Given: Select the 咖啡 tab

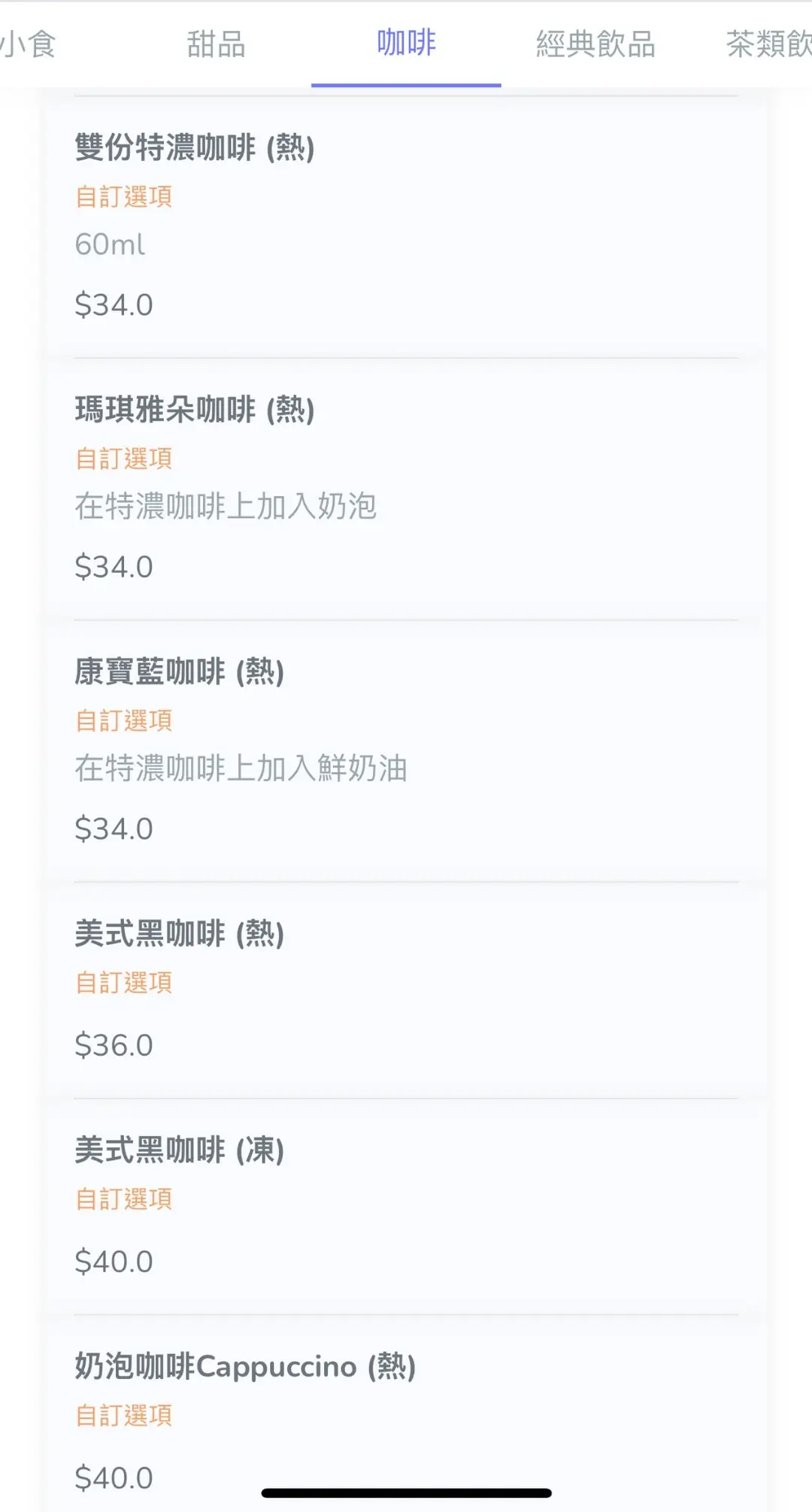Looking at the screenshot, I should (406, 44).
